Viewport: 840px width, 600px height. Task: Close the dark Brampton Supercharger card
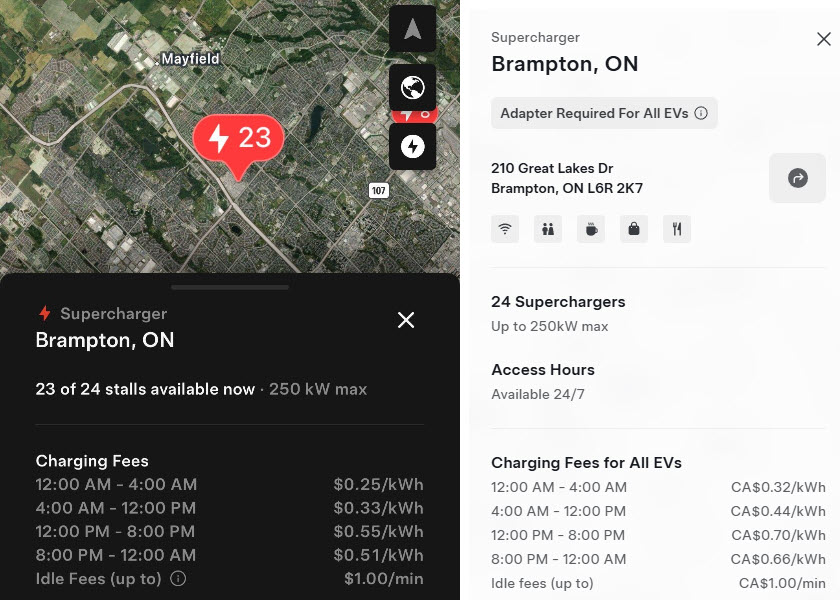[405, 320]
